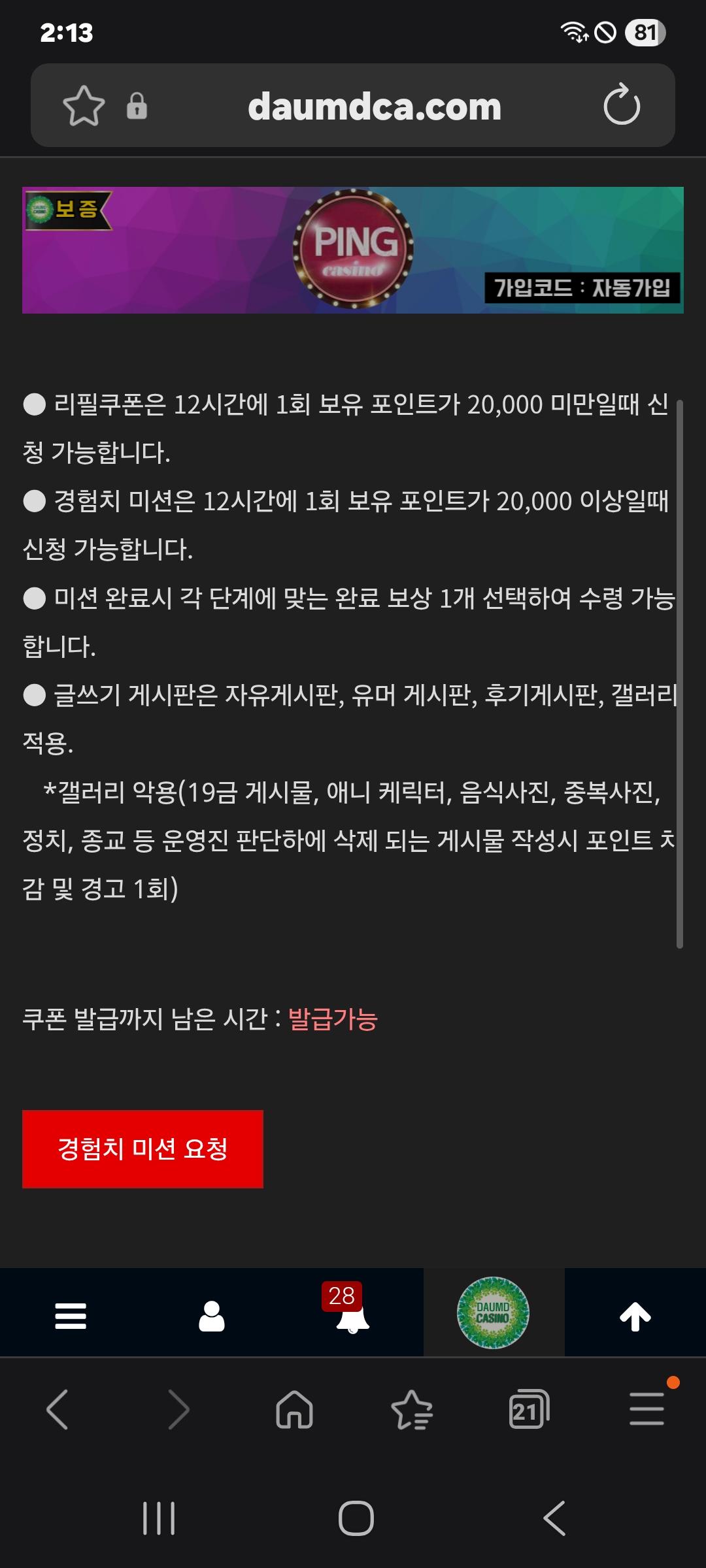Screen dimensions: 706x1568
Task: Open the 21 tabs switcher
Action: [528, 1410]
